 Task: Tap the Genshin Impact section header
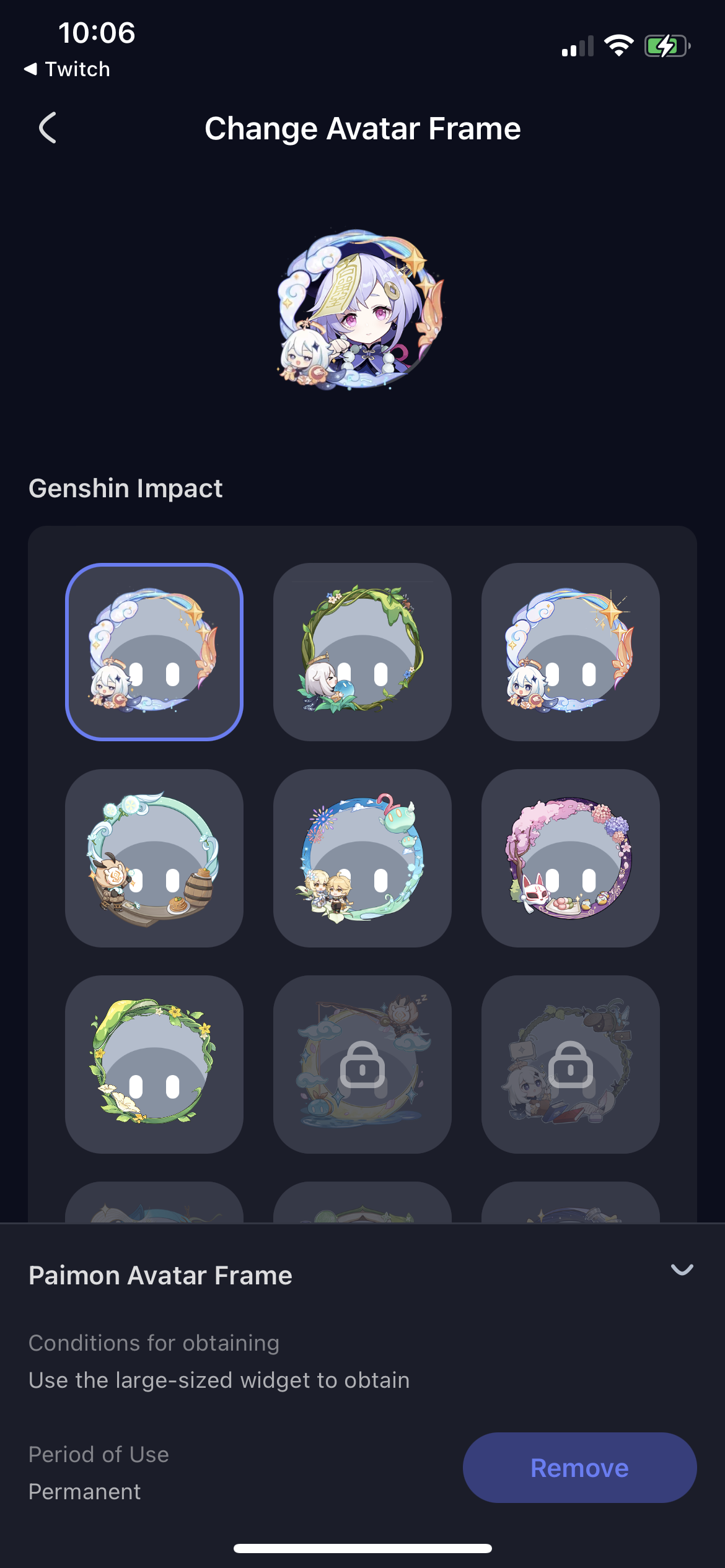click(126, 489)
